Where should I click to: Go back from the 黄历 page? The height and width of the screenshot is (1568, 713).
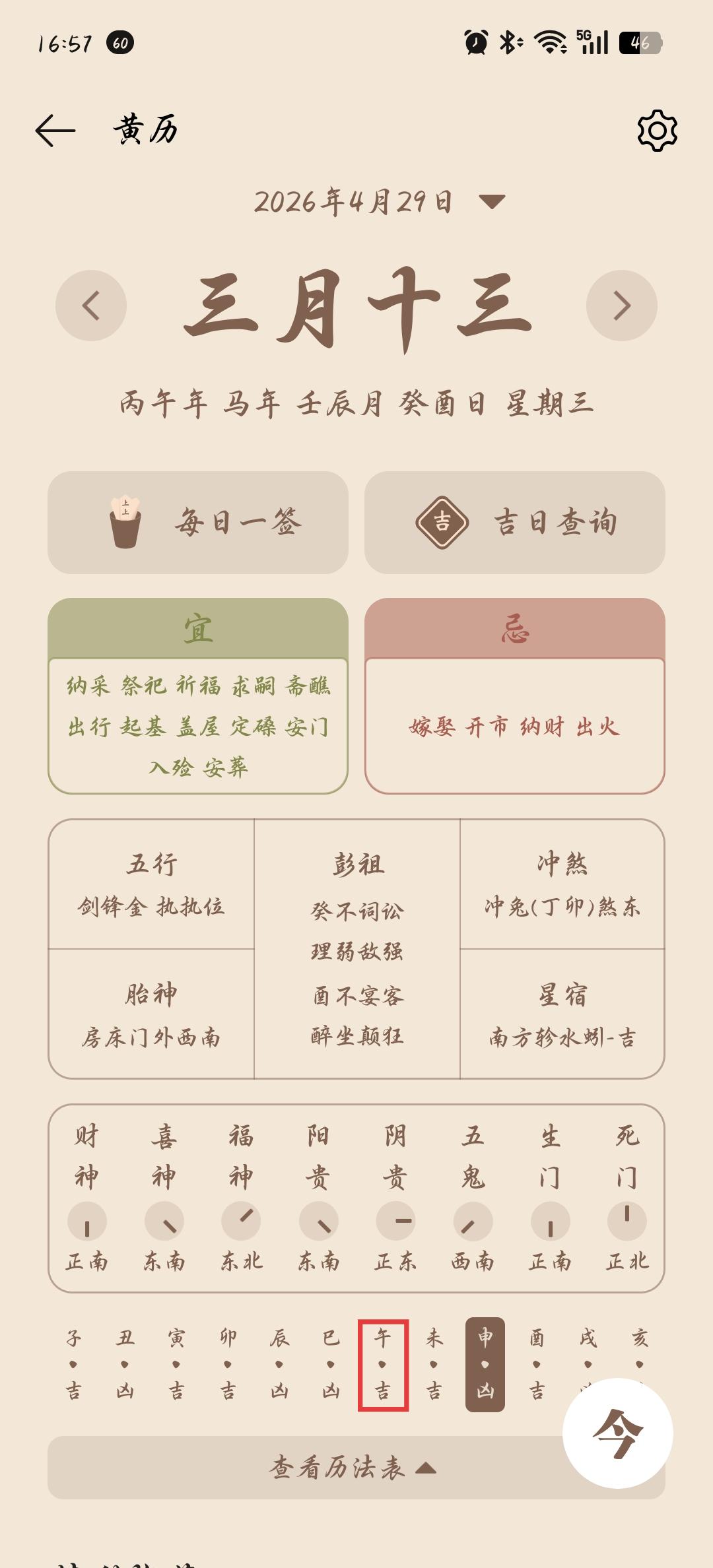pyautogui.click(x=55, y=130)
